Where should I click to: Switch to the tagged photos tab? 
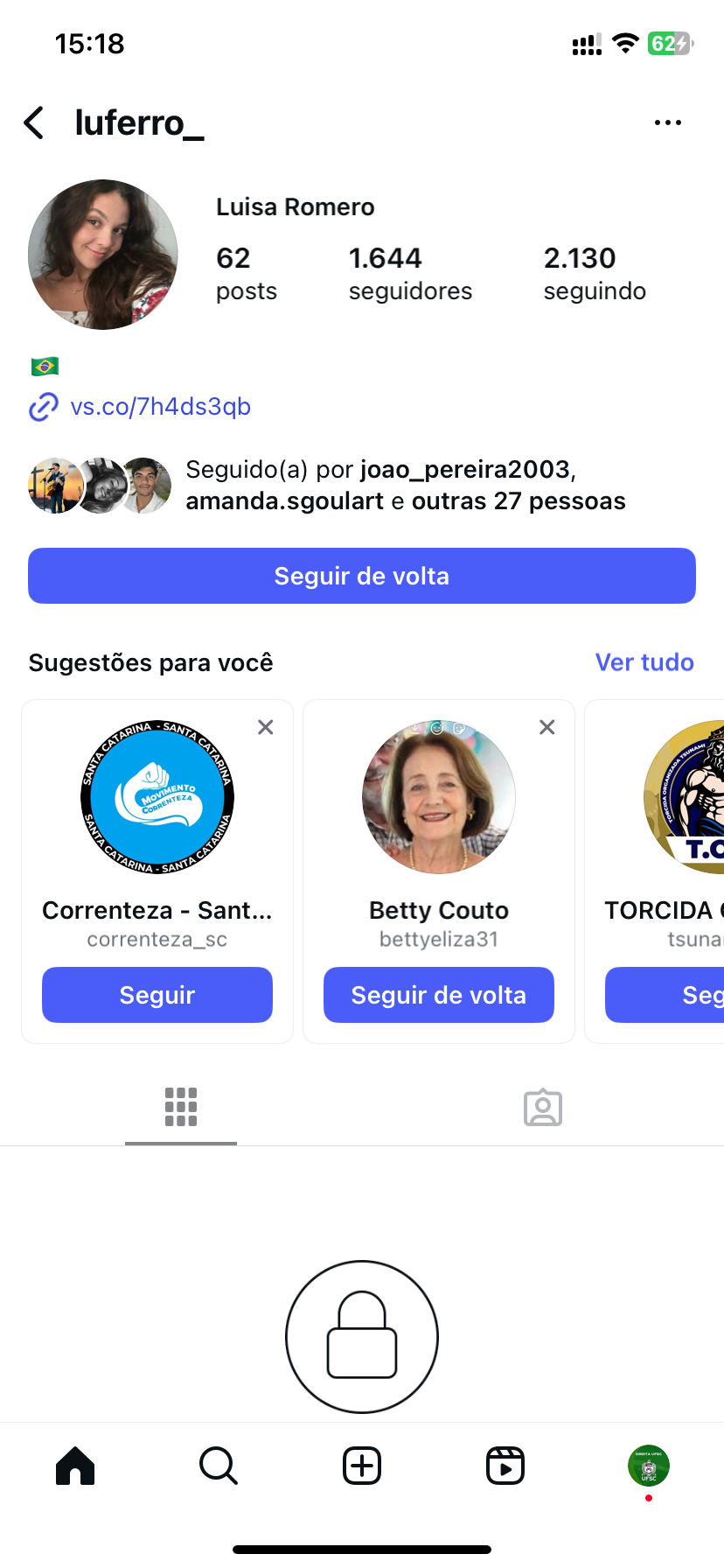click(543, 1108)
